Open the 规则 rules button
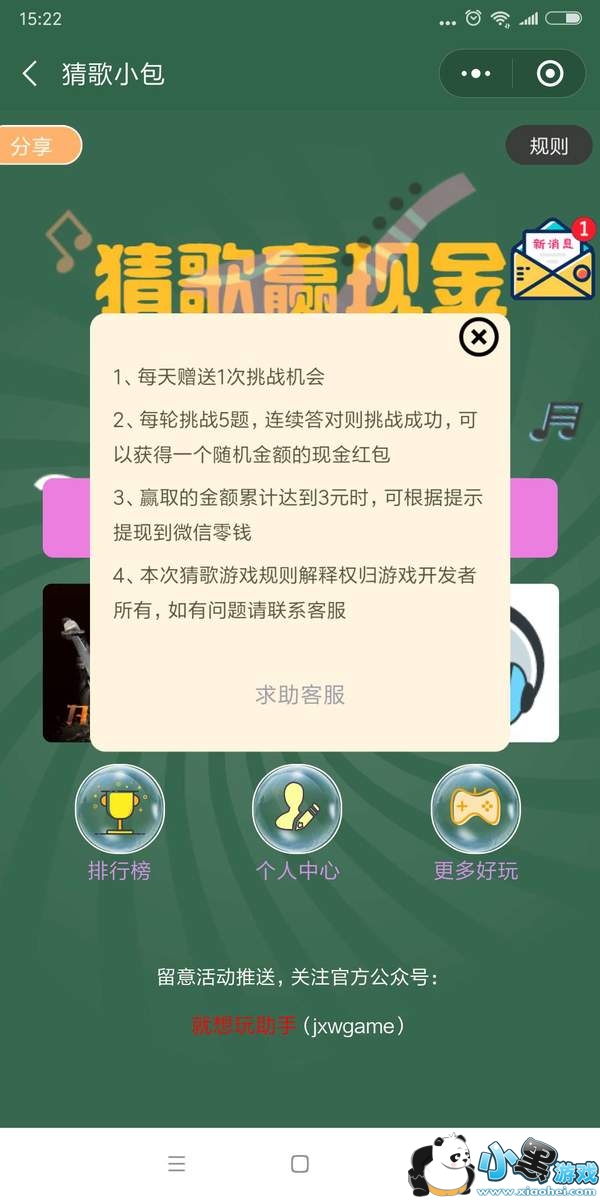Screen dimensions: 600x1200 (x=548, y=146)
